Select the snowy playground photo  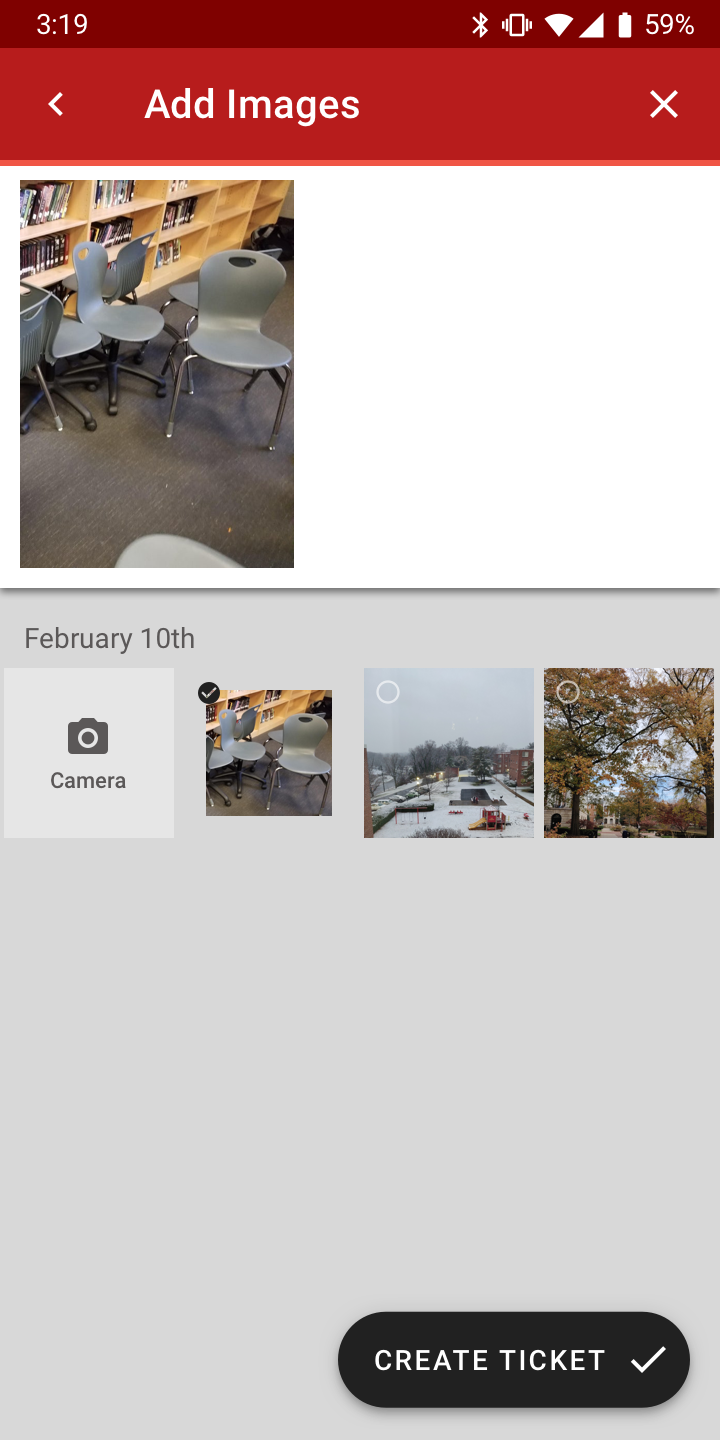click(x=449, y=753)
